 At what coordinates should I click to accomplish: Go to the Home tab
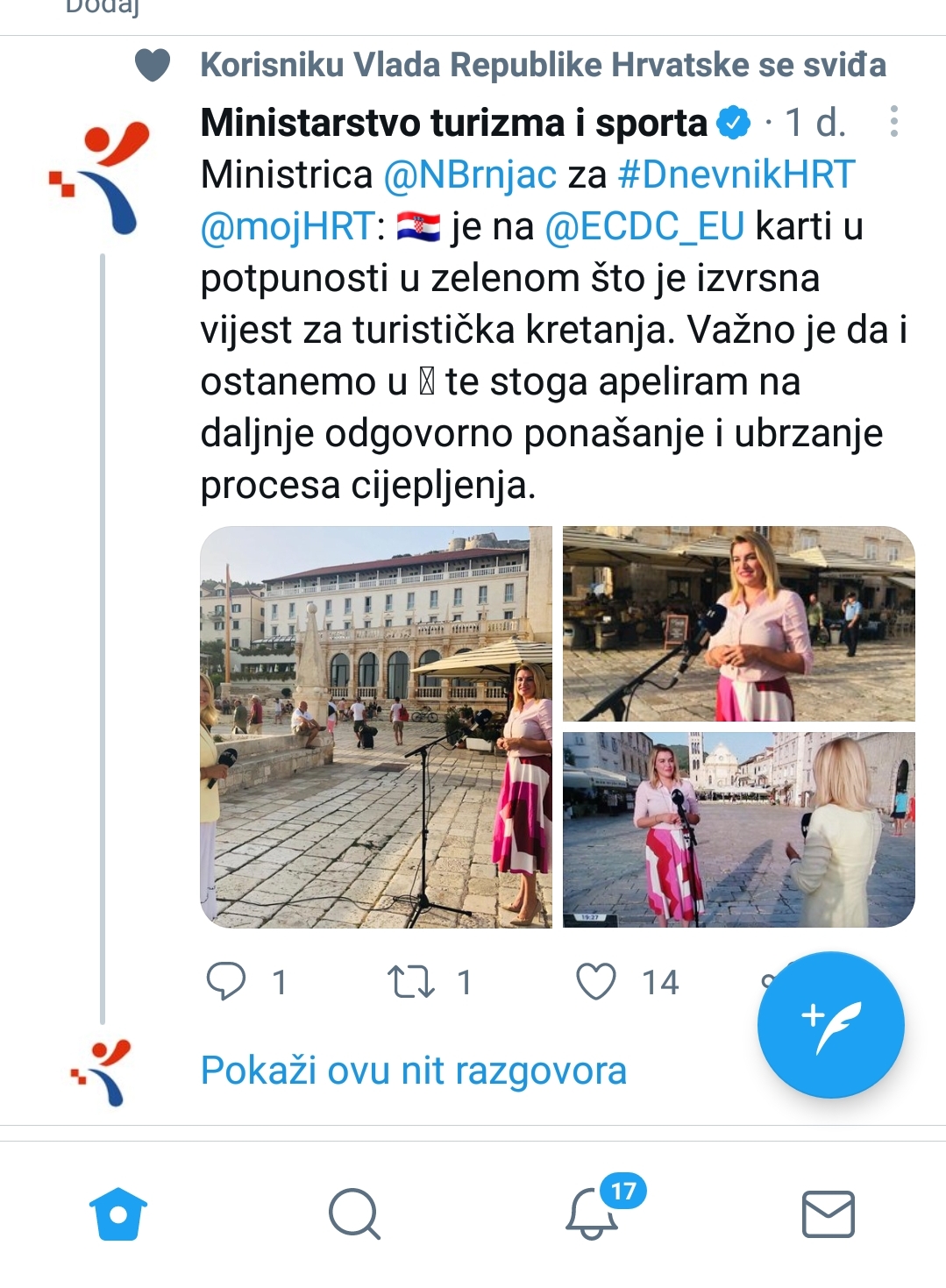[118, 1214]
